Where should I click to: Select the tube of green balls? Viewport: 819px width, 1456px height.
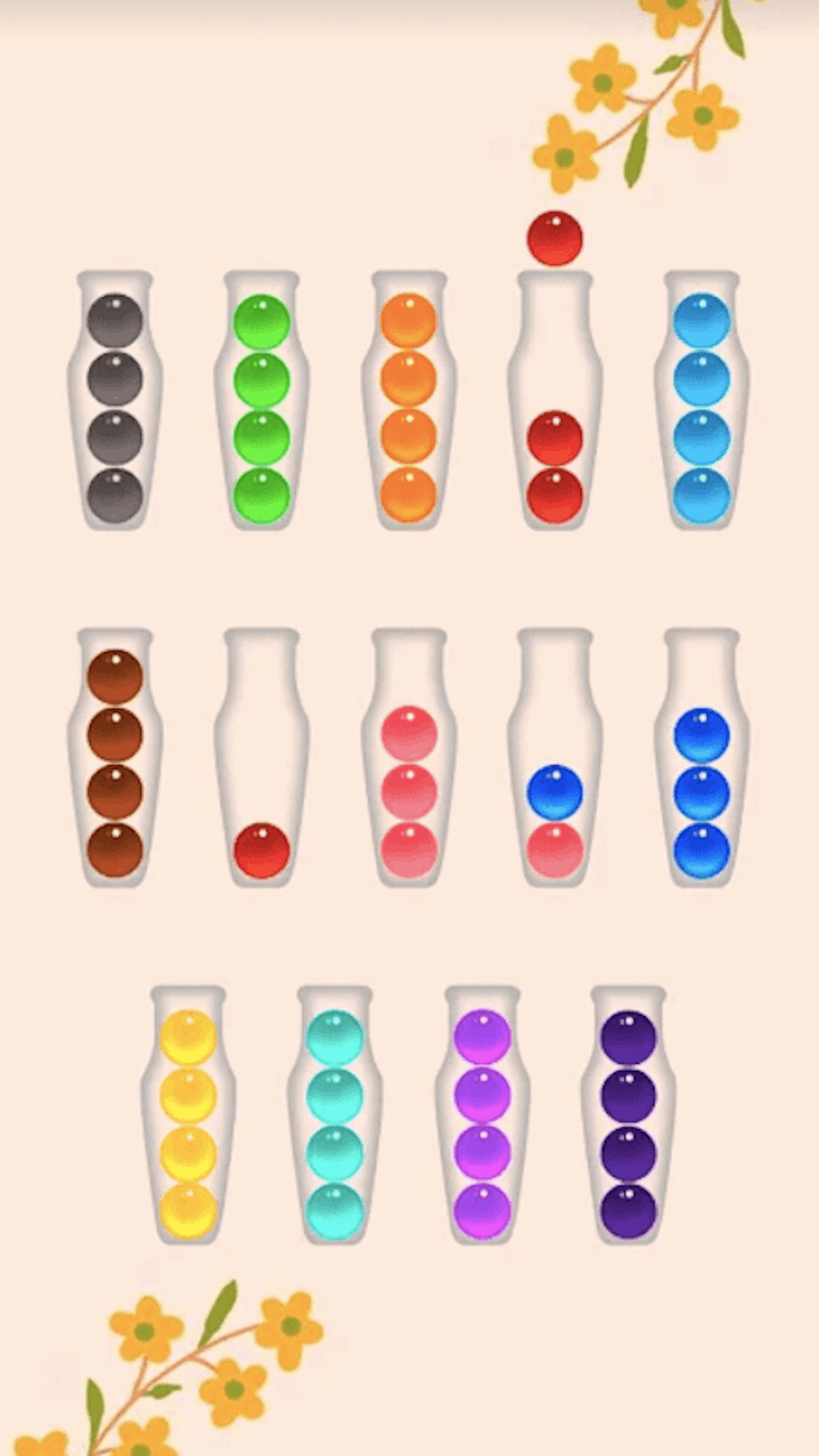(x=262, y=402)
